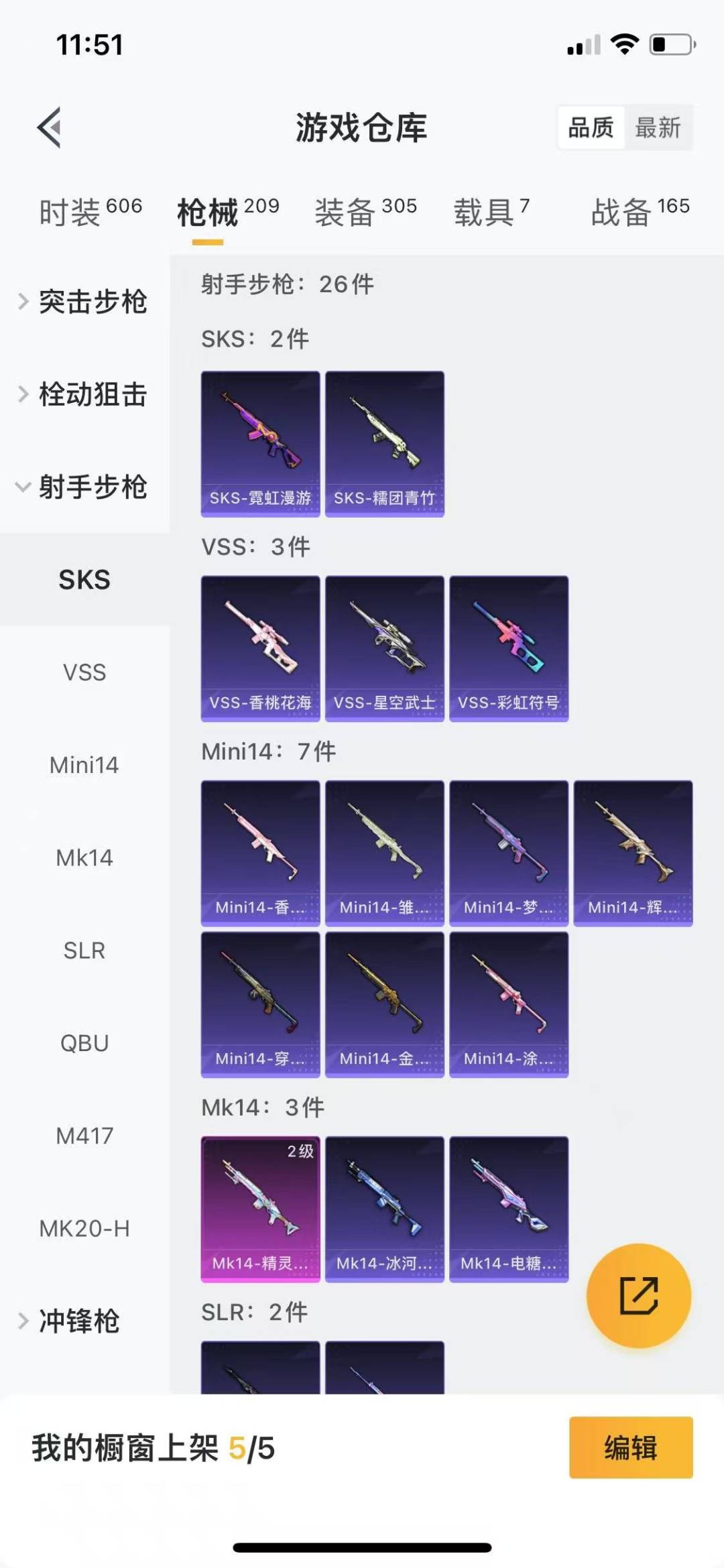Viewport: 724px width, 1568px height.
Task: Tap the orange share floating button
Action: [x=638, y=1295]
